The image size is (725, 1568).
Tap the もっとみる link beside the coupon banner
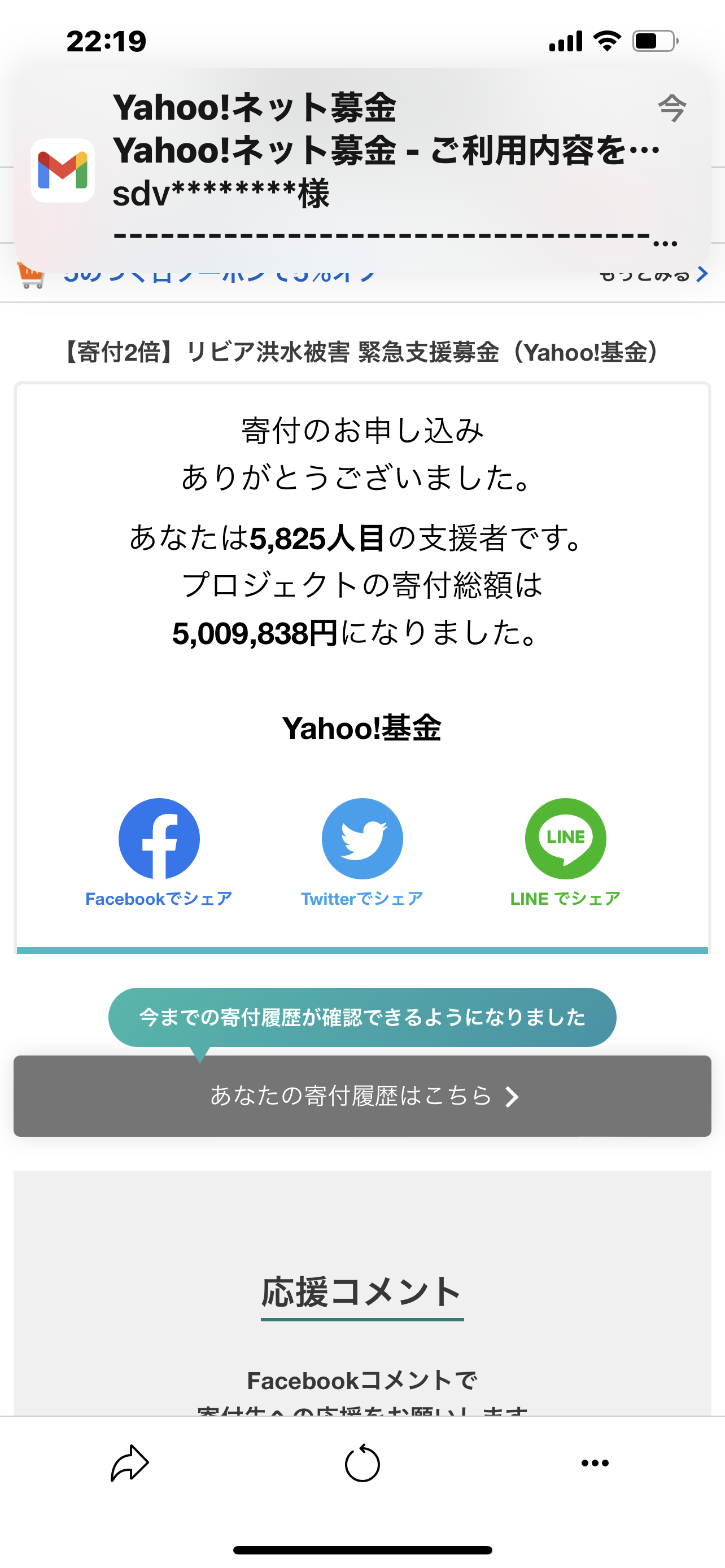click(653, 275)
